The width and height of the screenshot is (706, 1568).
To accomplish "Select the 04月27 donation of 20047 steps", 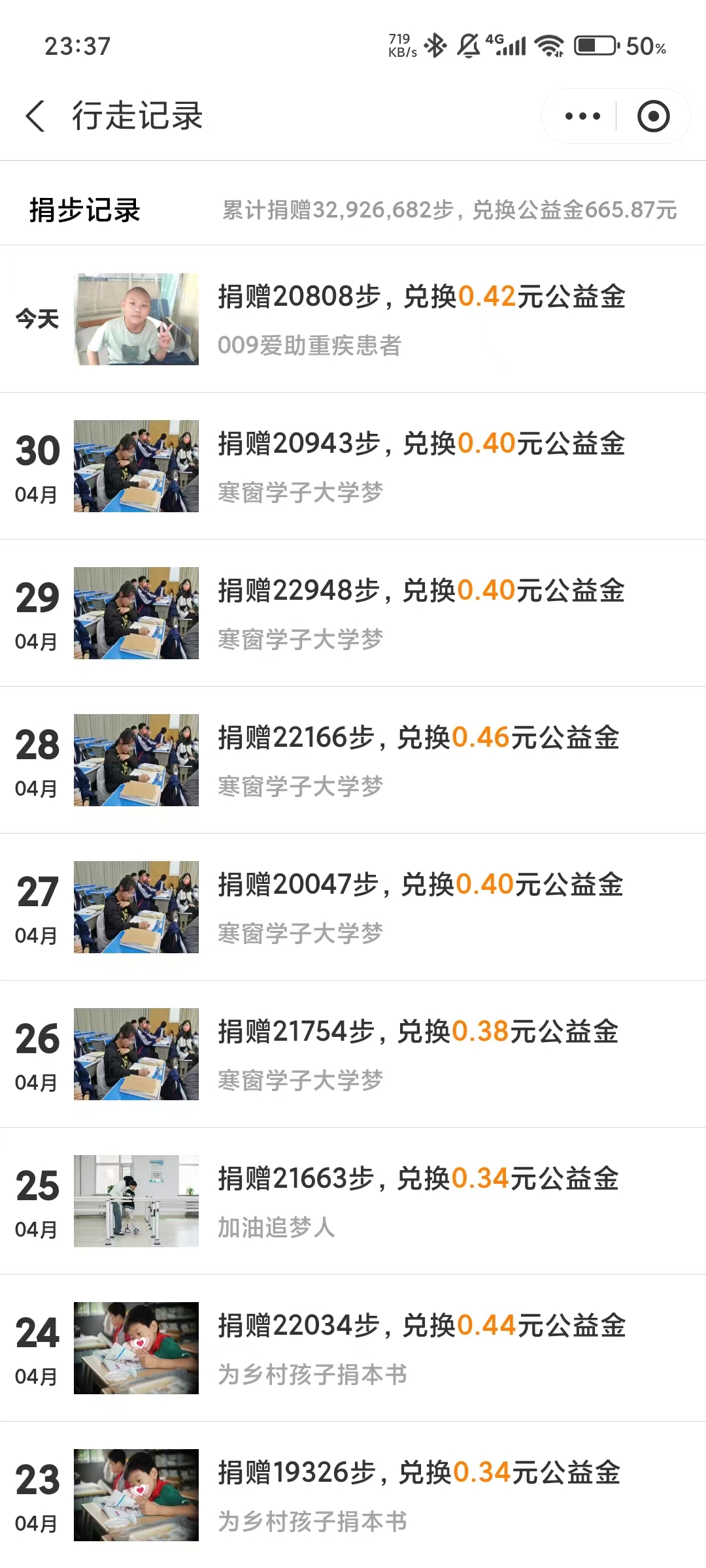I will click(x=353, y=907).
